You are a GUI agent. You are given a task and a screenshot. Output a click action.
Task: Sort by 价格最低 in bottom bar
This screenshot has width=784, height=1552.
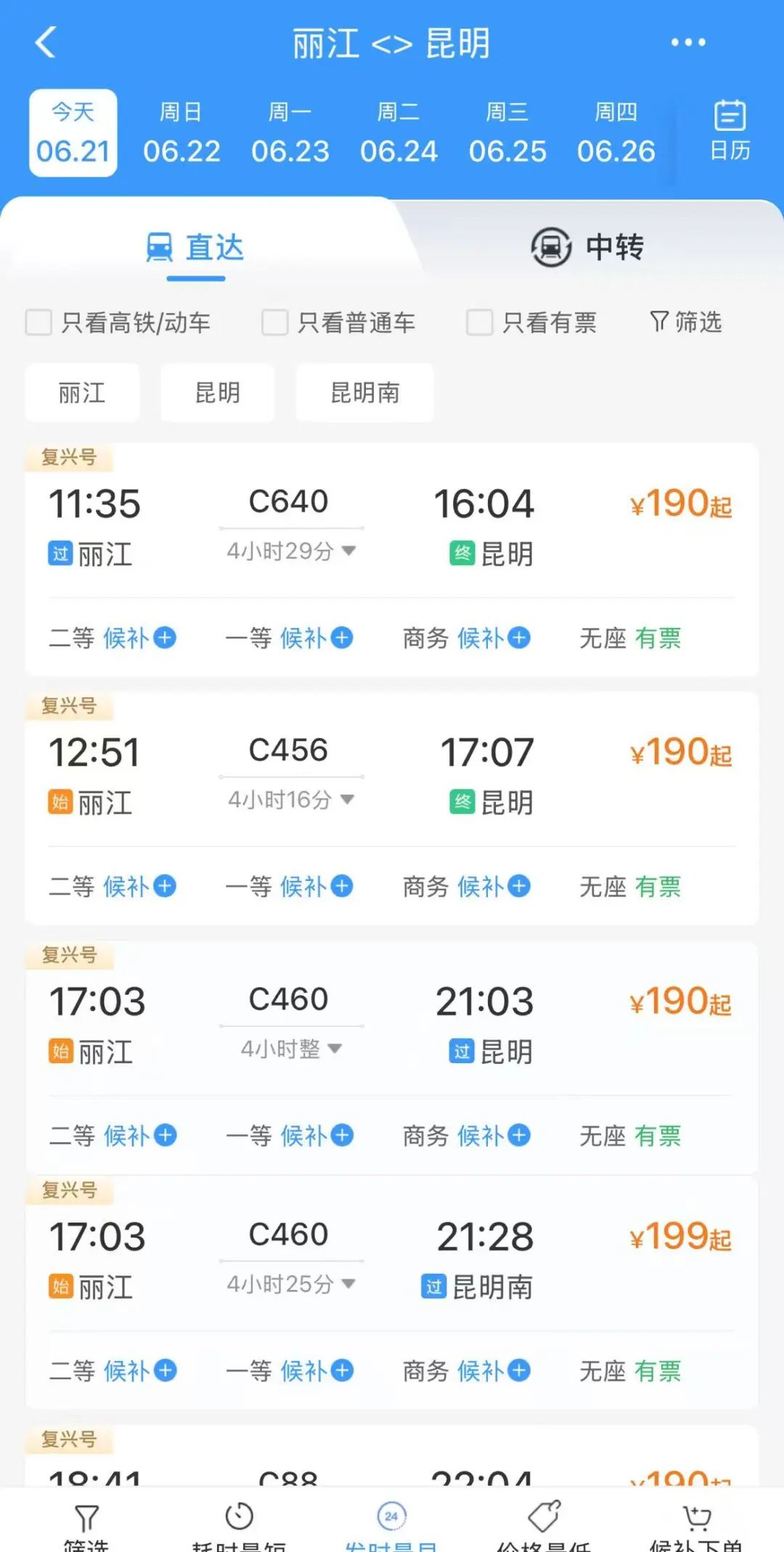[544, 1524]
